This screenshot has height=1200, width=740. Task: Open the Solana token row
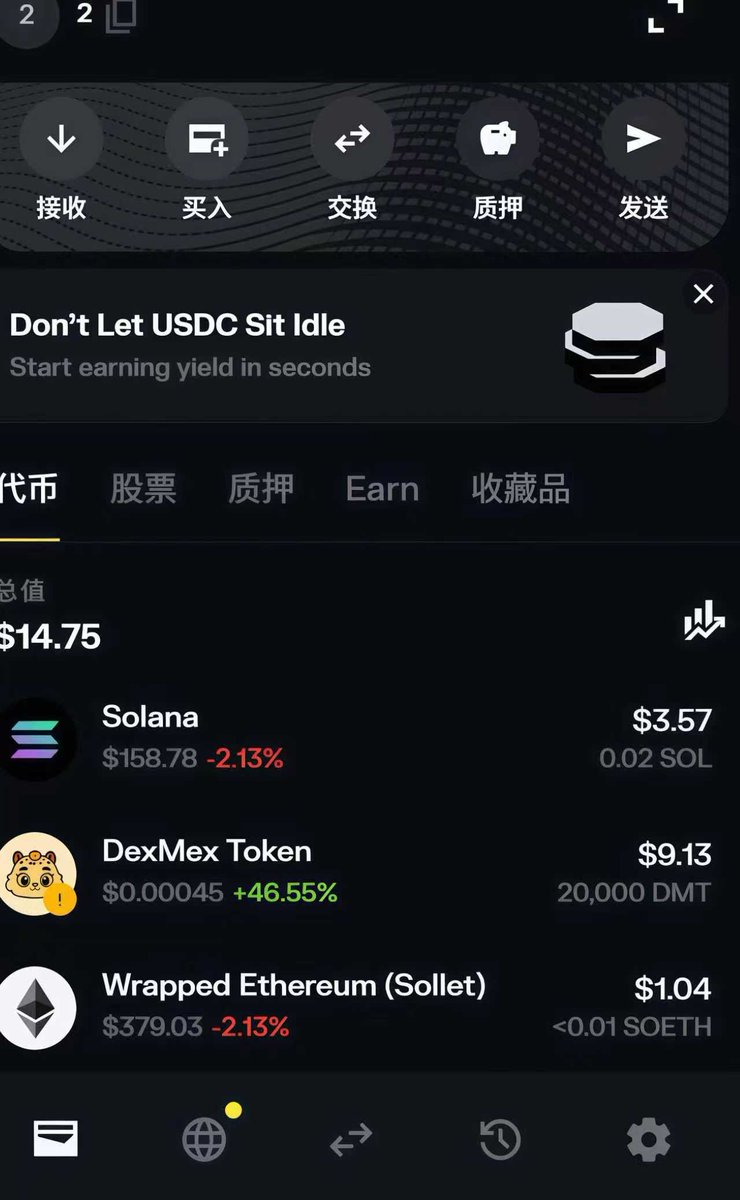coord(360,738)
